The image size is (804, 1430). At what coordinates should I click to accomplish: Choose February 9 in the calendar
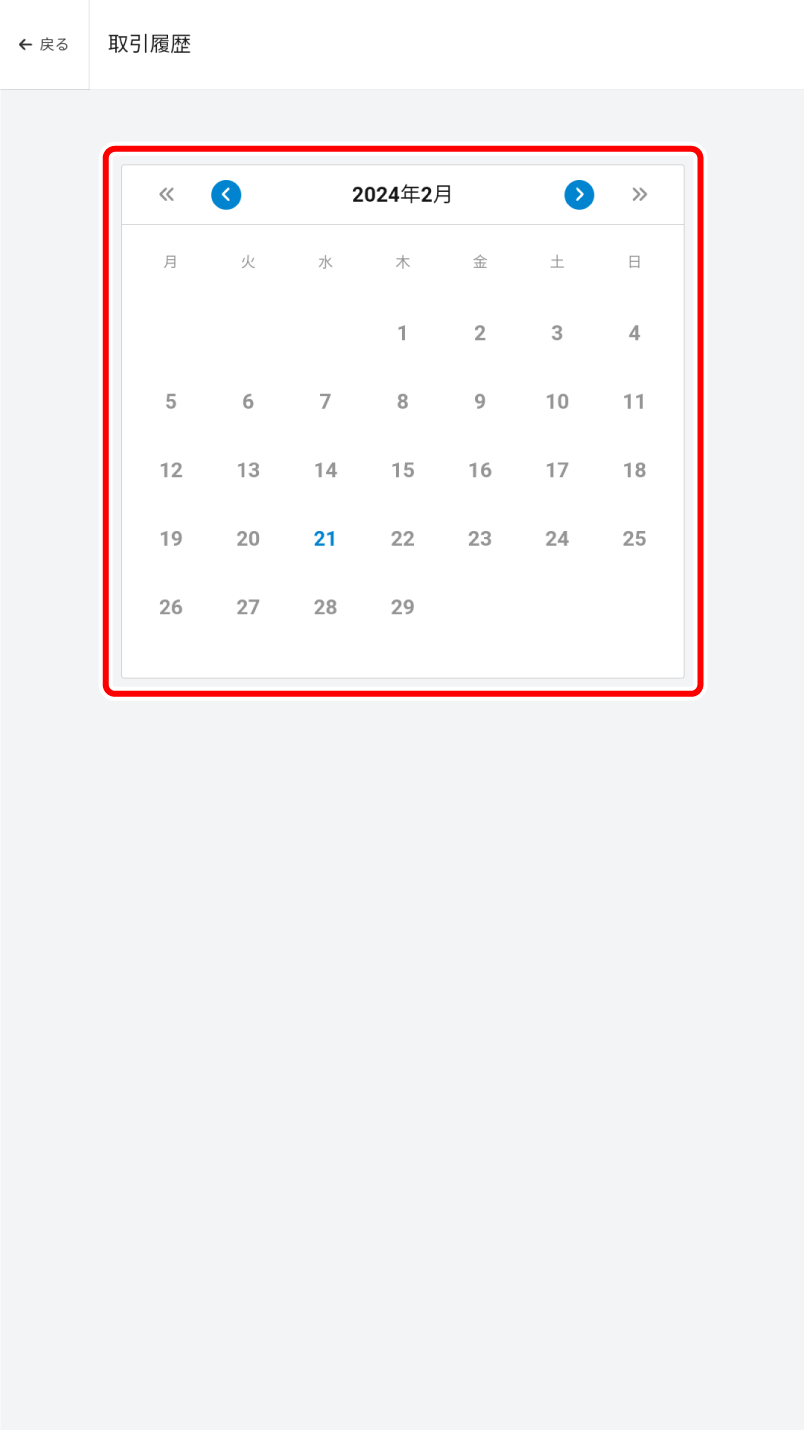coord(480,402)
